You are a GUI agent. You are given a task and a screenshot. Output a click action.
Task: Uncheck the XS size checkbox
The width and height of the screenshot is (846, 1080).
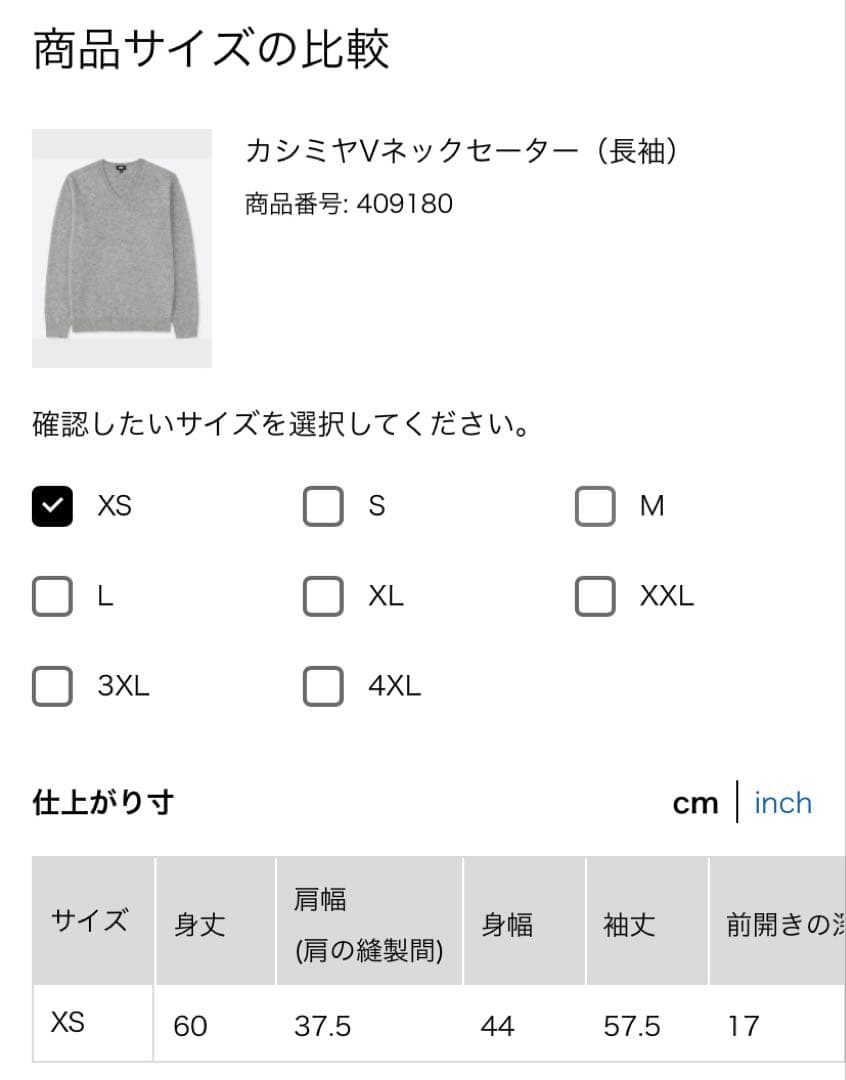coord(53,506)
